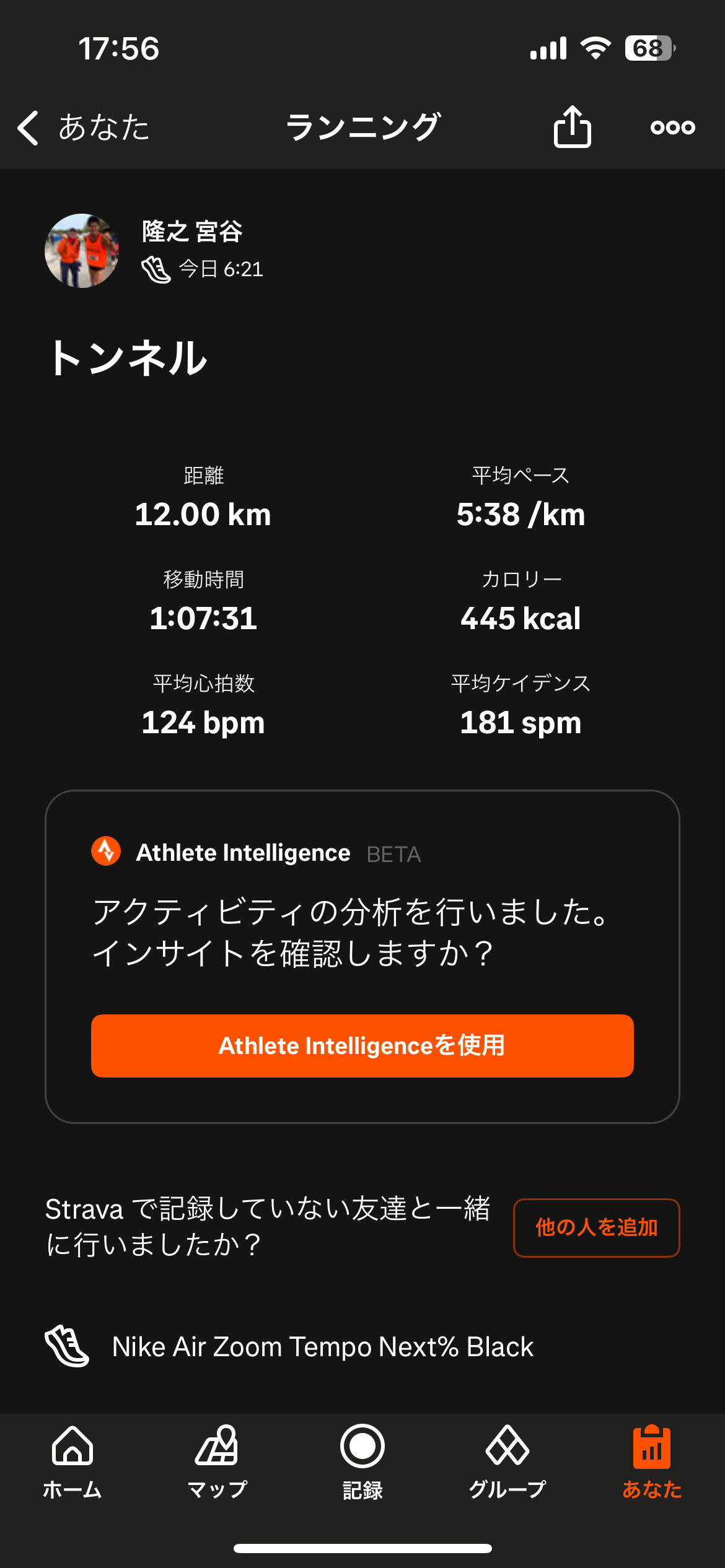Switch to the ホーム tab
725x1568 pixels.
[72, 1461]
